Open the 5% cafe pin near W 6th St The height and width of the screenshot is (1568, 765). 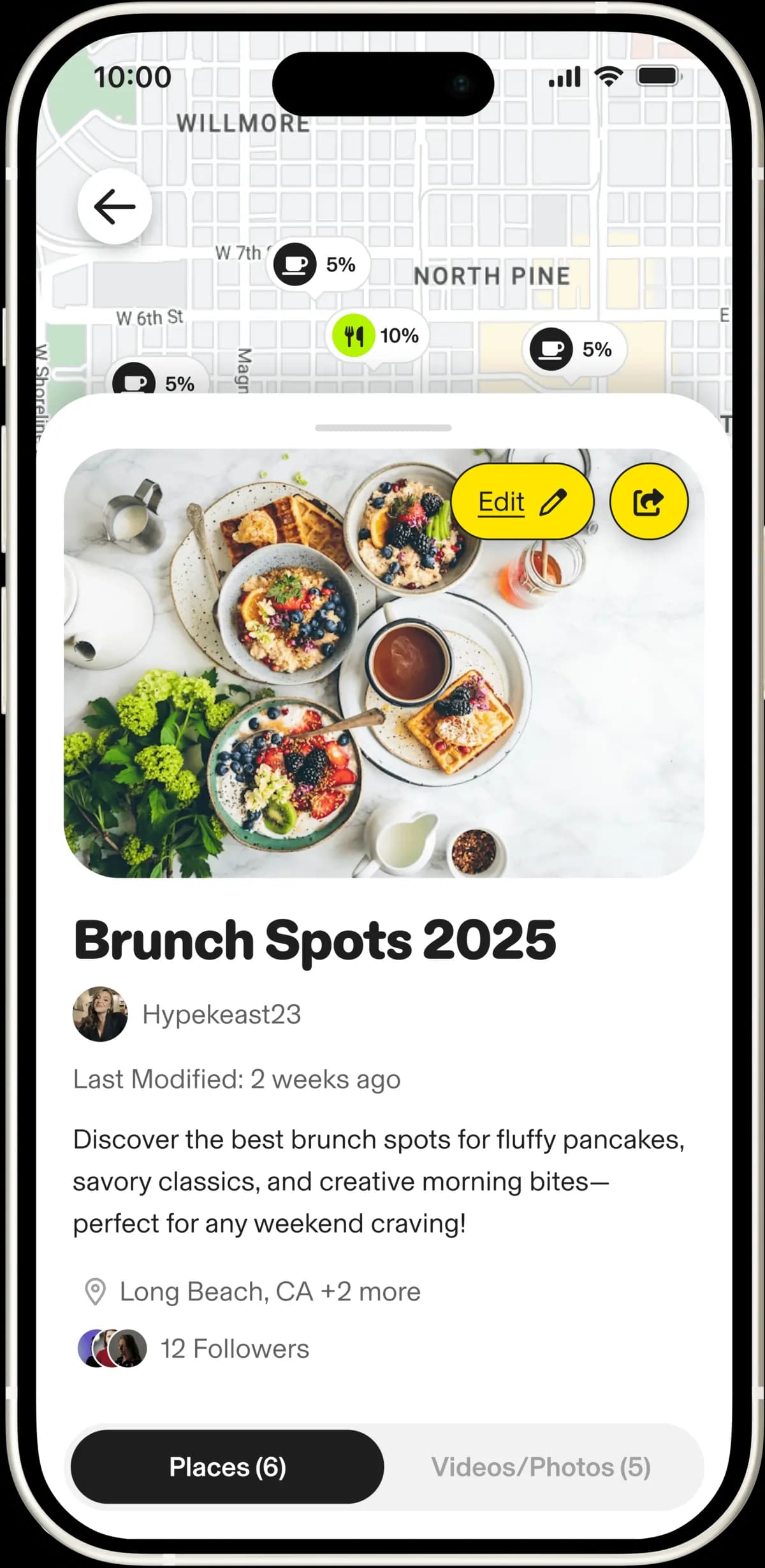pos(156,382)
